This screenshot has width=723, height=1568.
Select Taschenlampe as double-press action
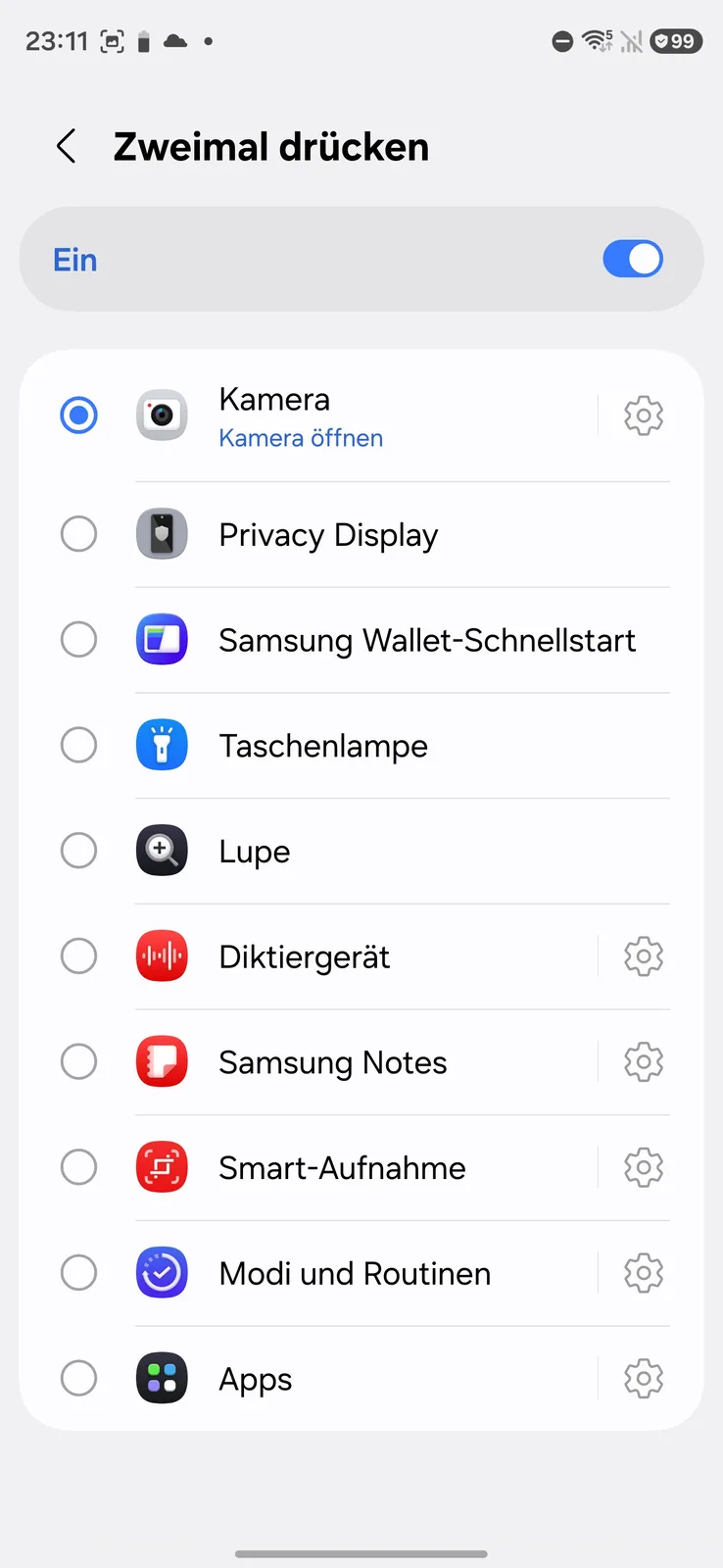coord(78,746)
